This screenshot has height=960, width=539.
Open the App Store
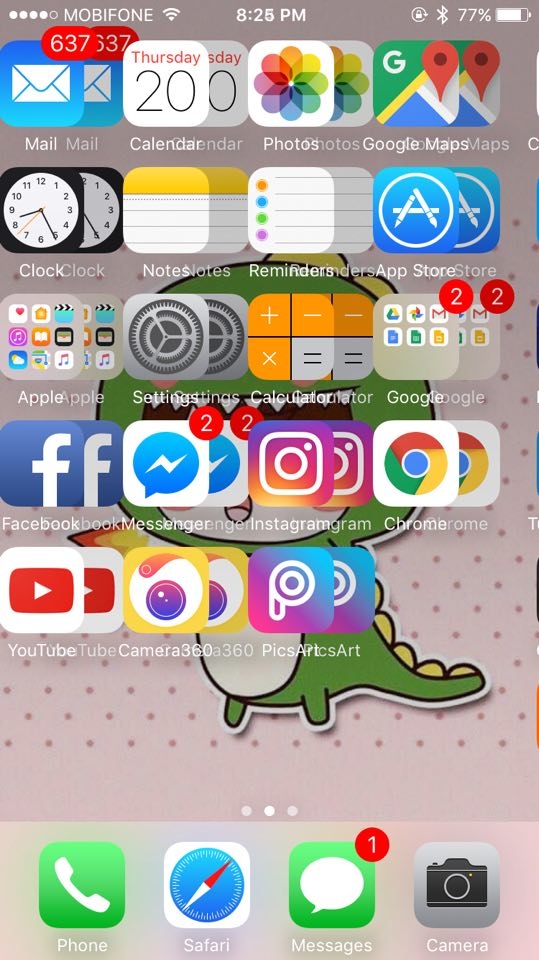tap(416, 210)
